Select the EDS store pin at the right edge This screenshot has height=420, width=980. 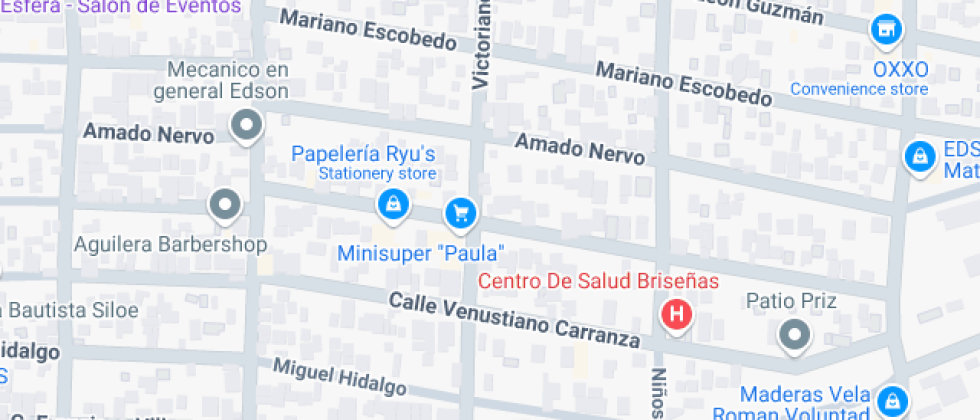(x=918, y=156)
